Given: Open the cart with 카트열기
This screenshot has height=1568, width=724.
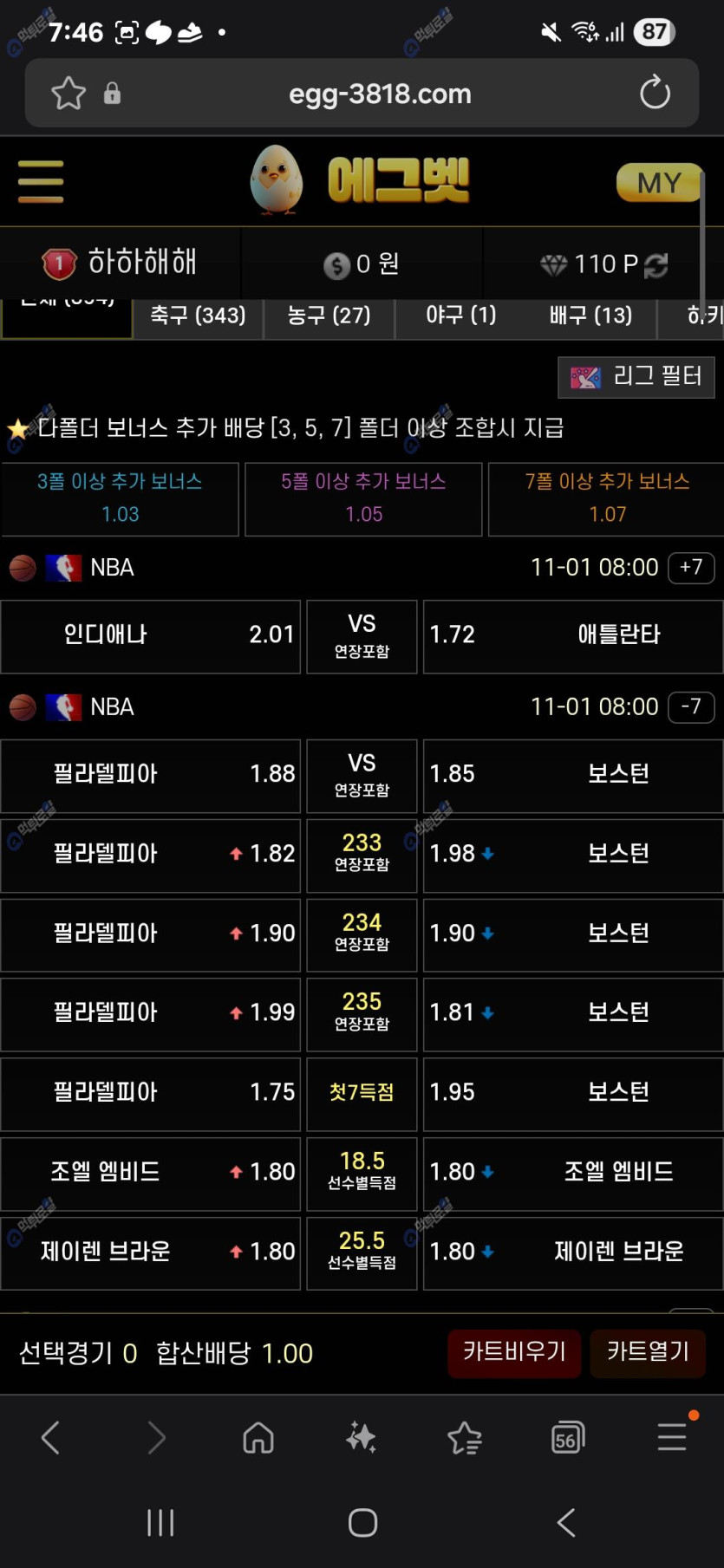Looking at the screenshot, I should click(x=648, y=1352).
